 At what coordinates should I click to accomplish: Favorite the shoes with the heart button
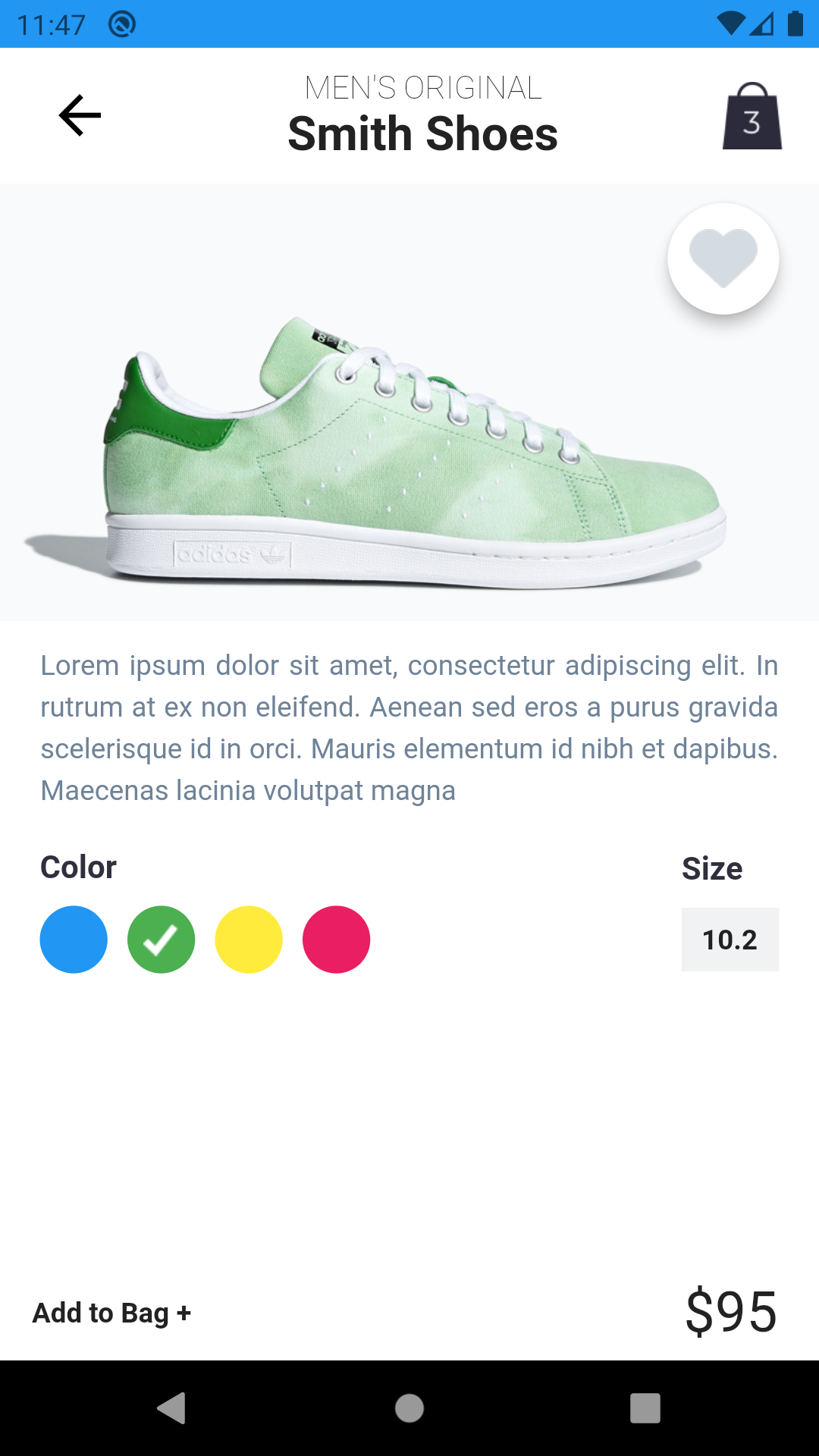(x=723, y=259)
